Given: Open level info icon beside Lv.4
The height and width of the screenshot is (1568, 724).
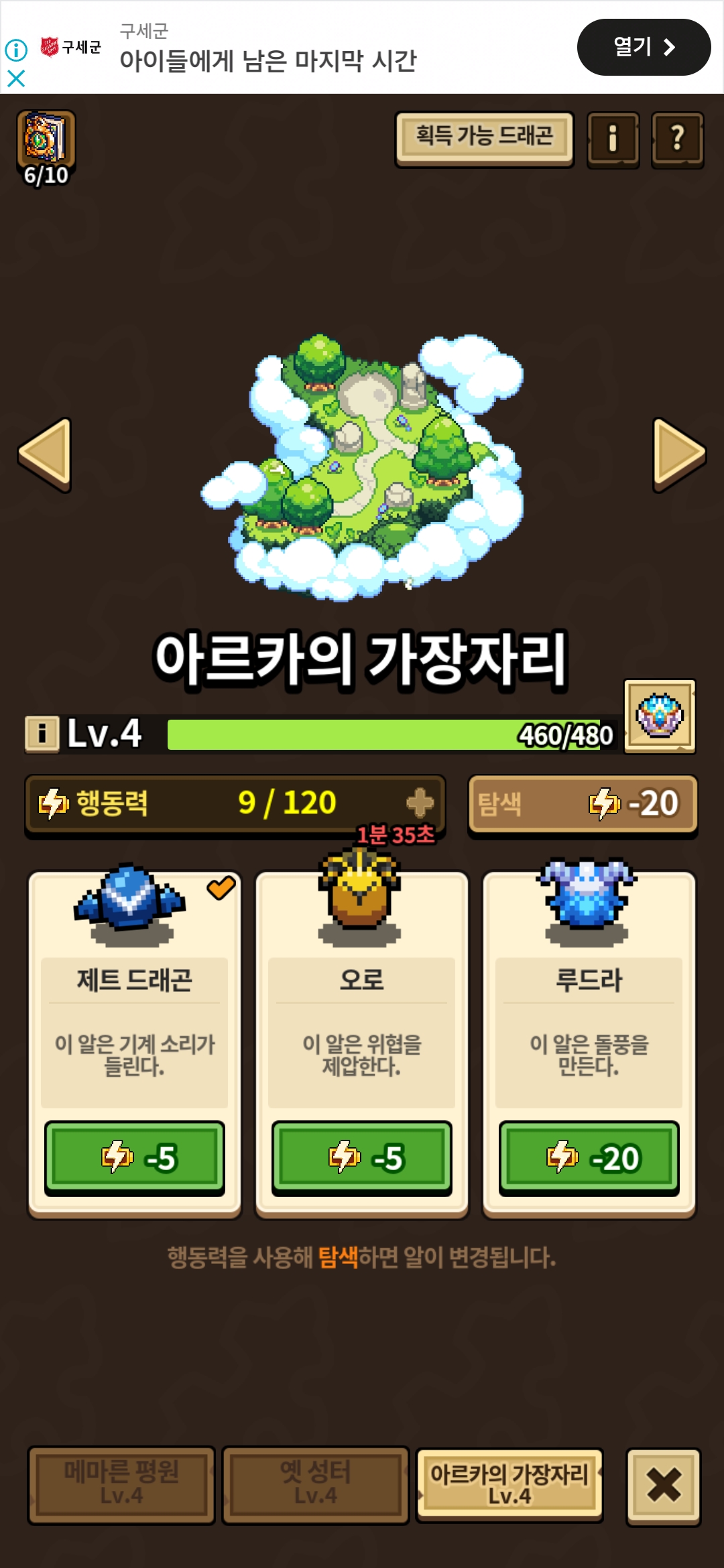Looking at the screenshot, I should tap(42, 733).
